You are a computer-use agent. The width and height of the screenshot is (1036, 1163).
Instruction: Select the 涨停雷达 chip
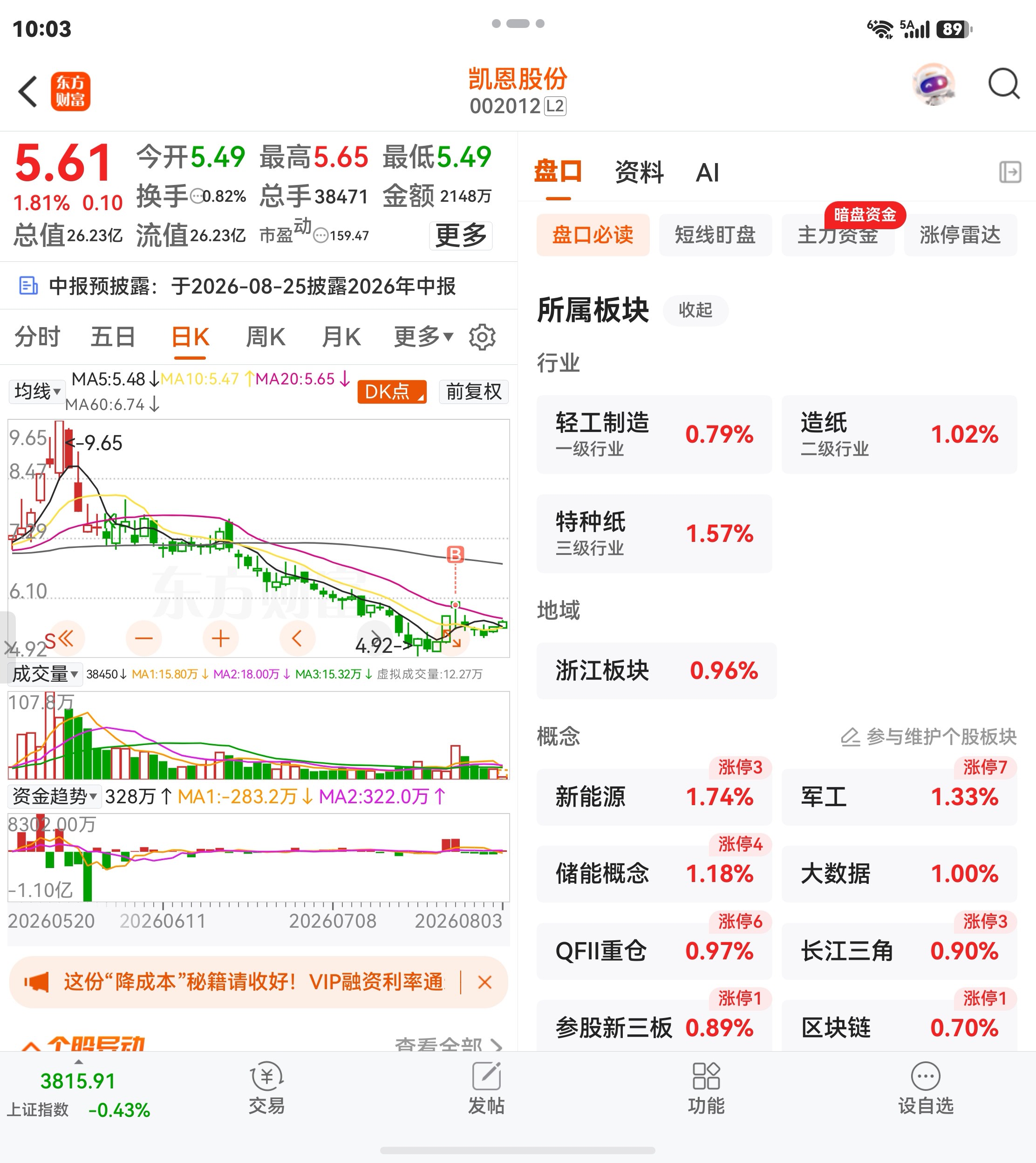pos(960,234)
